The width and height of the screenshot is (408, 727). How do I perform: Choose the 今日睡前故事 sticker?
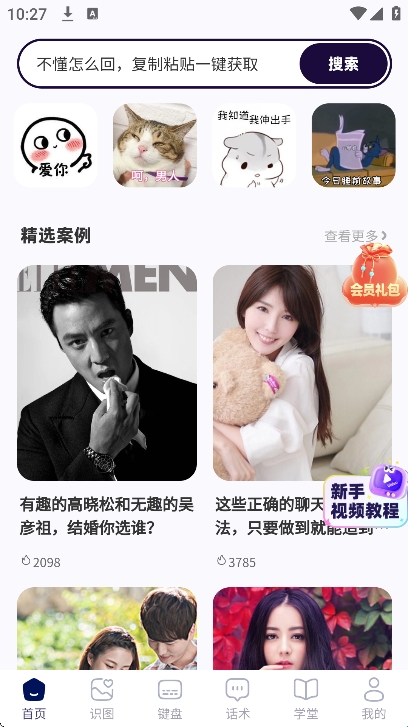tap(353, 145)
